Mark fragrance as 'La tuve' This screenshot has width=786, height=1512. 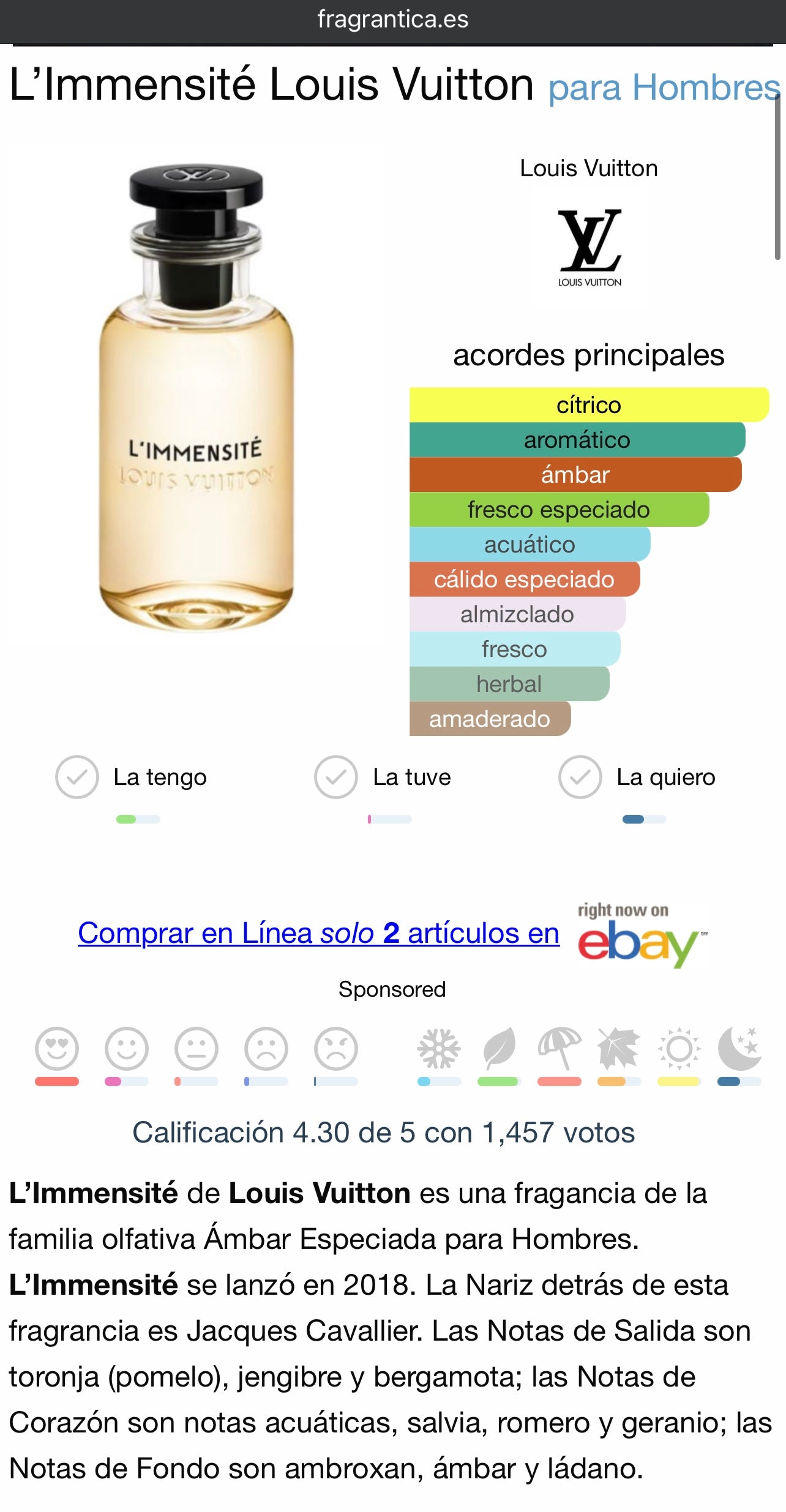[335, 777]
